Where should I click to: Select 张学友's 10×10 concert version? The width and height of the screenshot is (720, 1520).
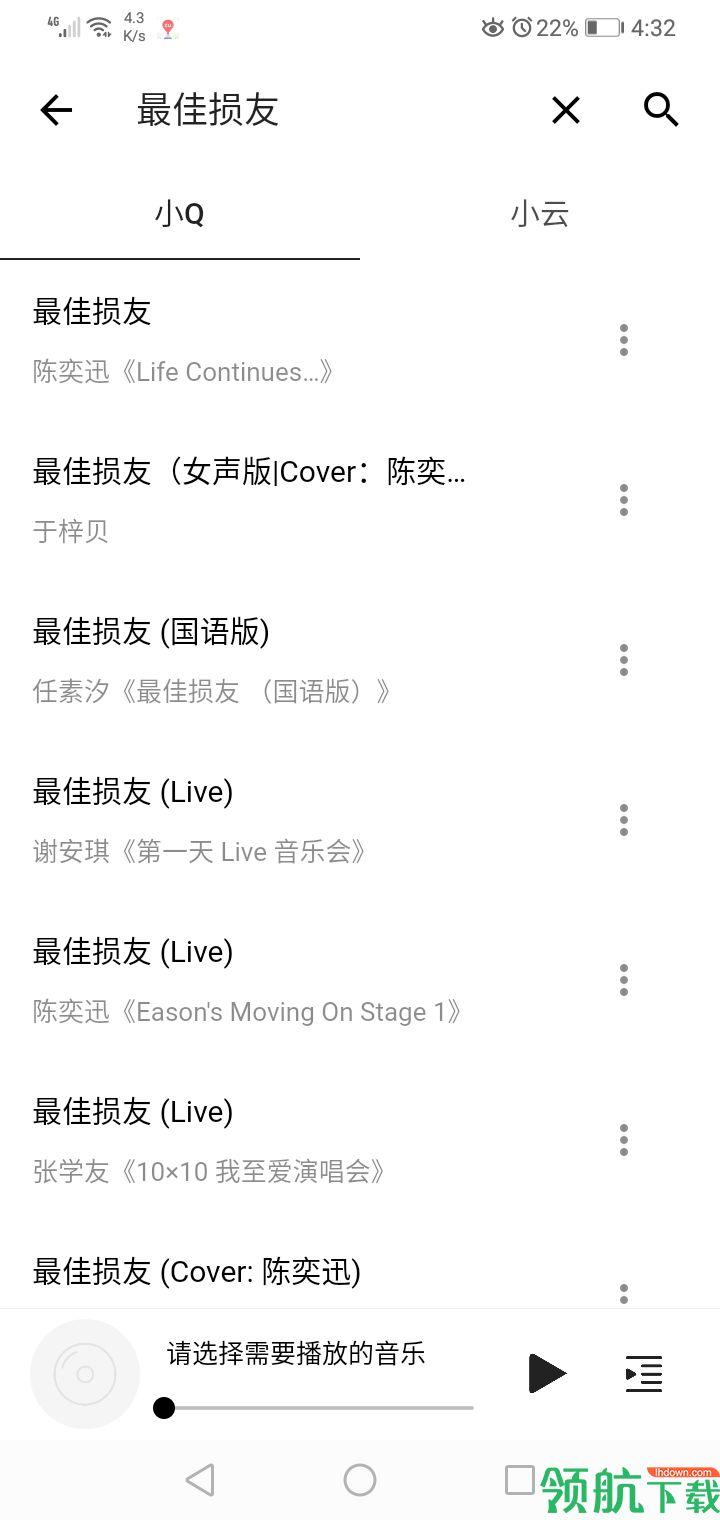coord(250,1140)
